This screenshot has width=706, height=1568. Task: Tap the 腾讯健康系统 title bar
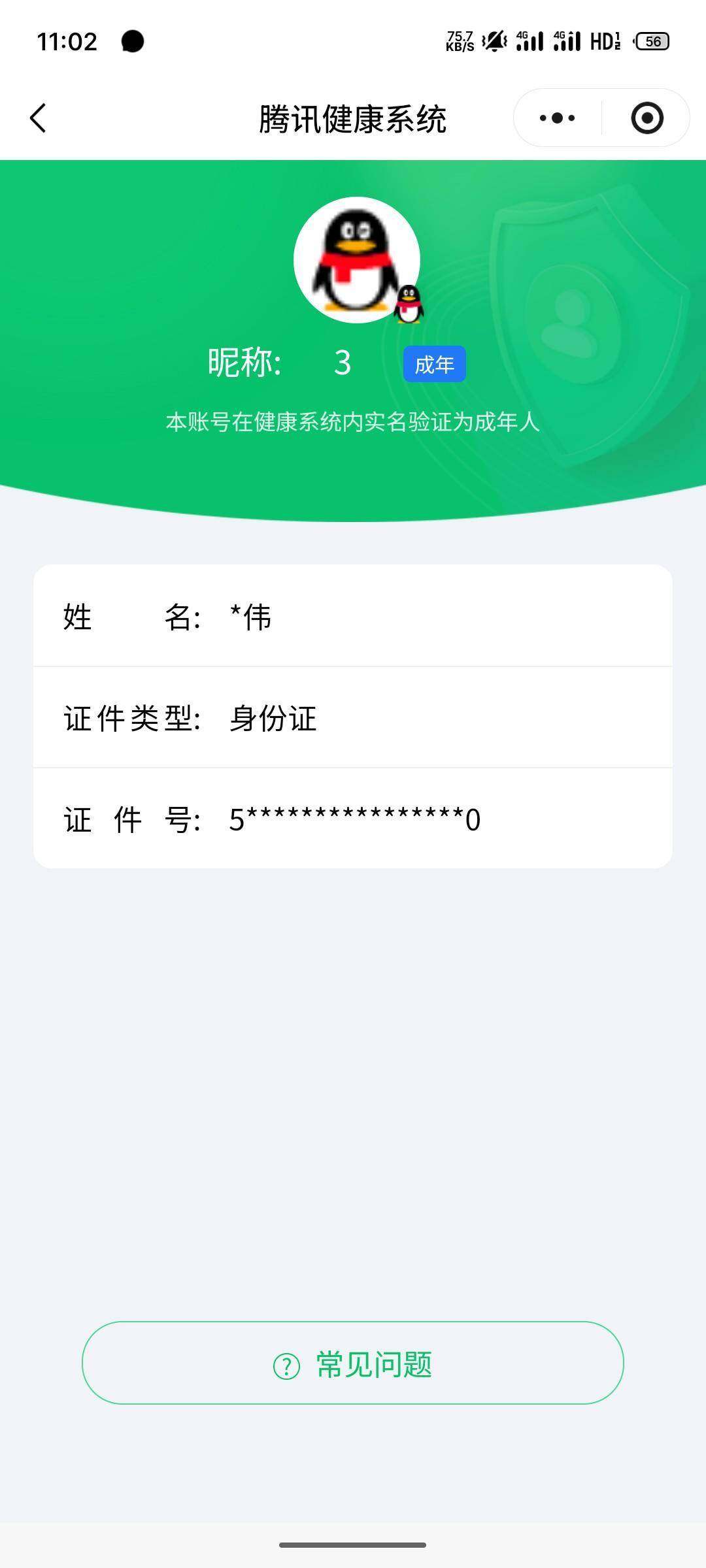353,118
